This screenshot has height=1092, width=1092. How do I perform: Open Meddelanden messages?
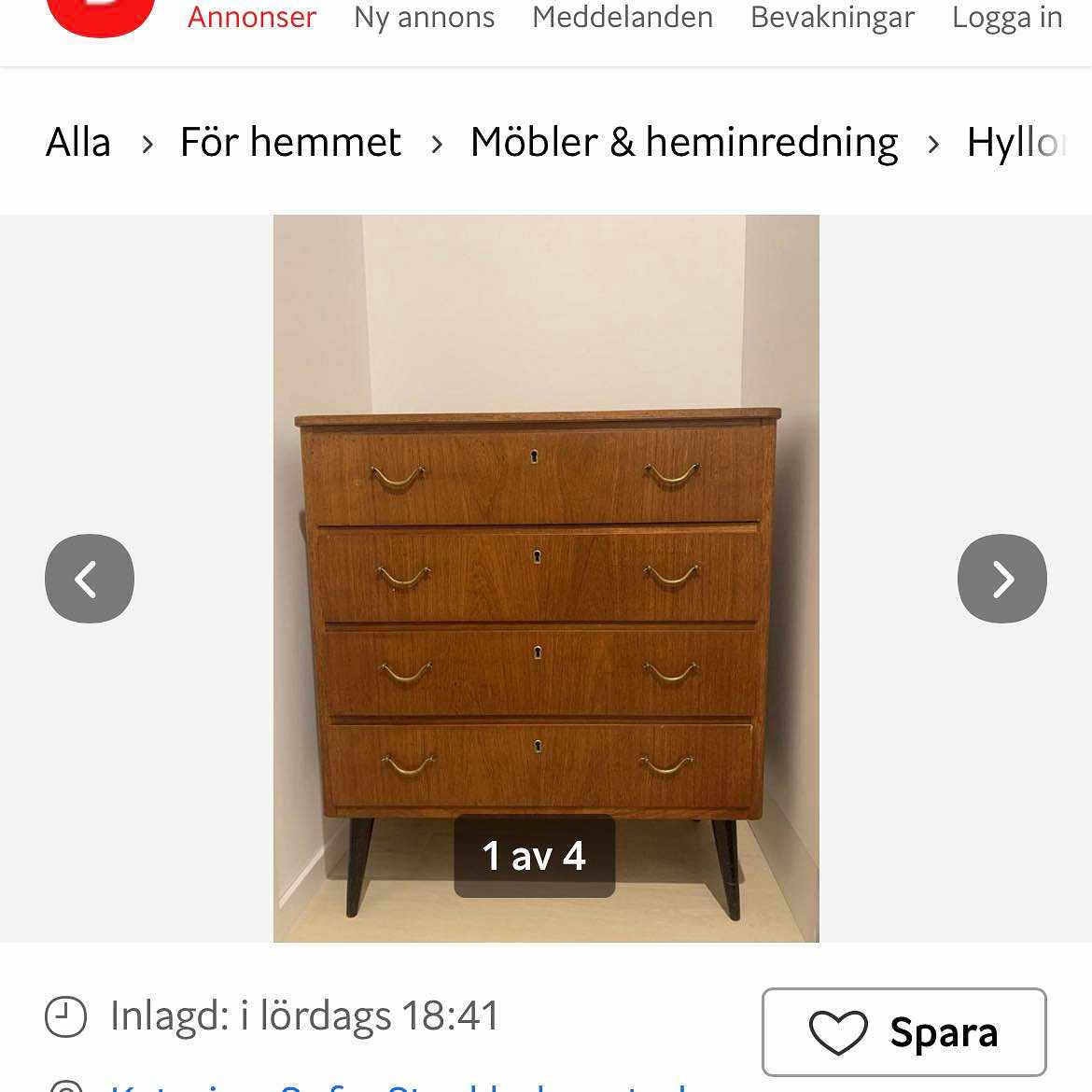(623, 18)
